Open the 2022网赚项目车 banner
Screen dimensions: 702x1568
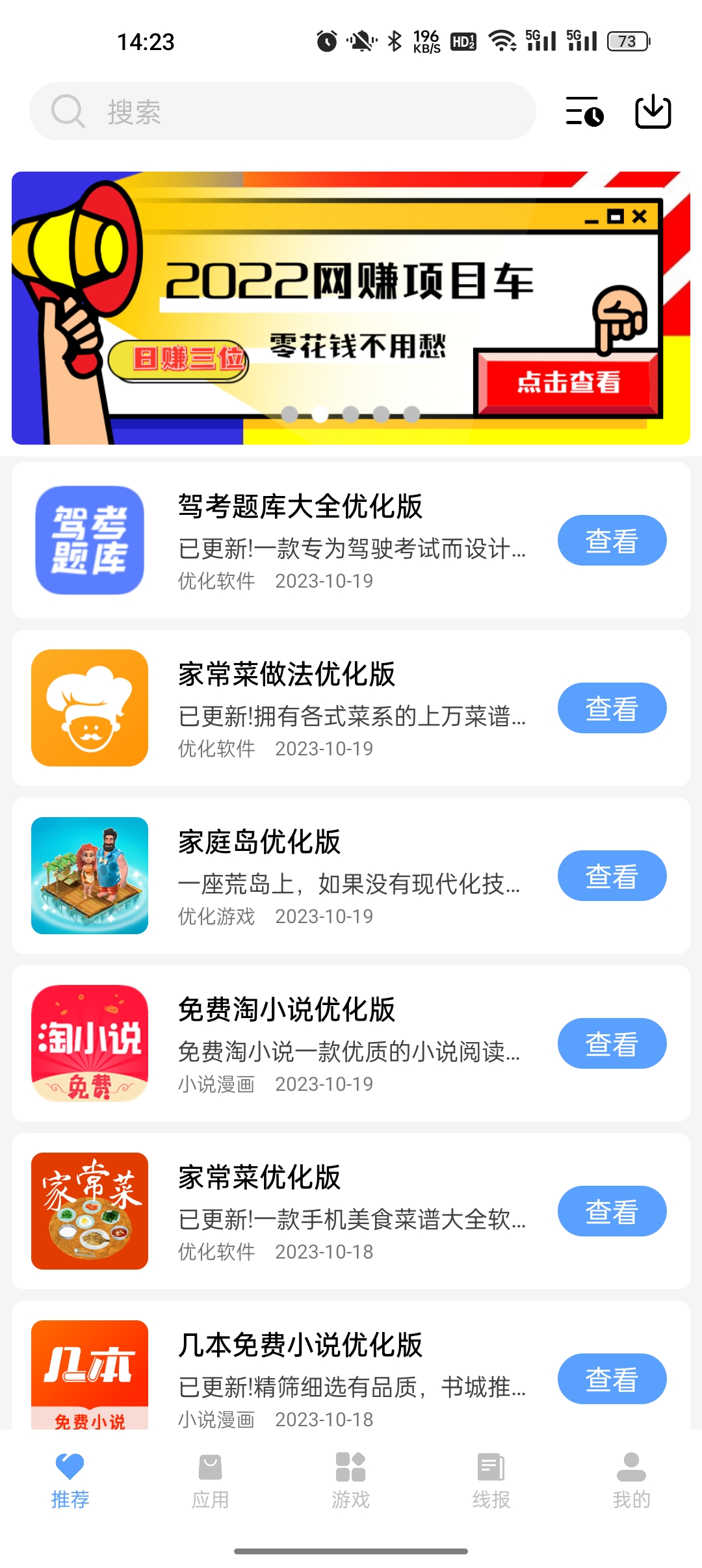pos(351,307)
